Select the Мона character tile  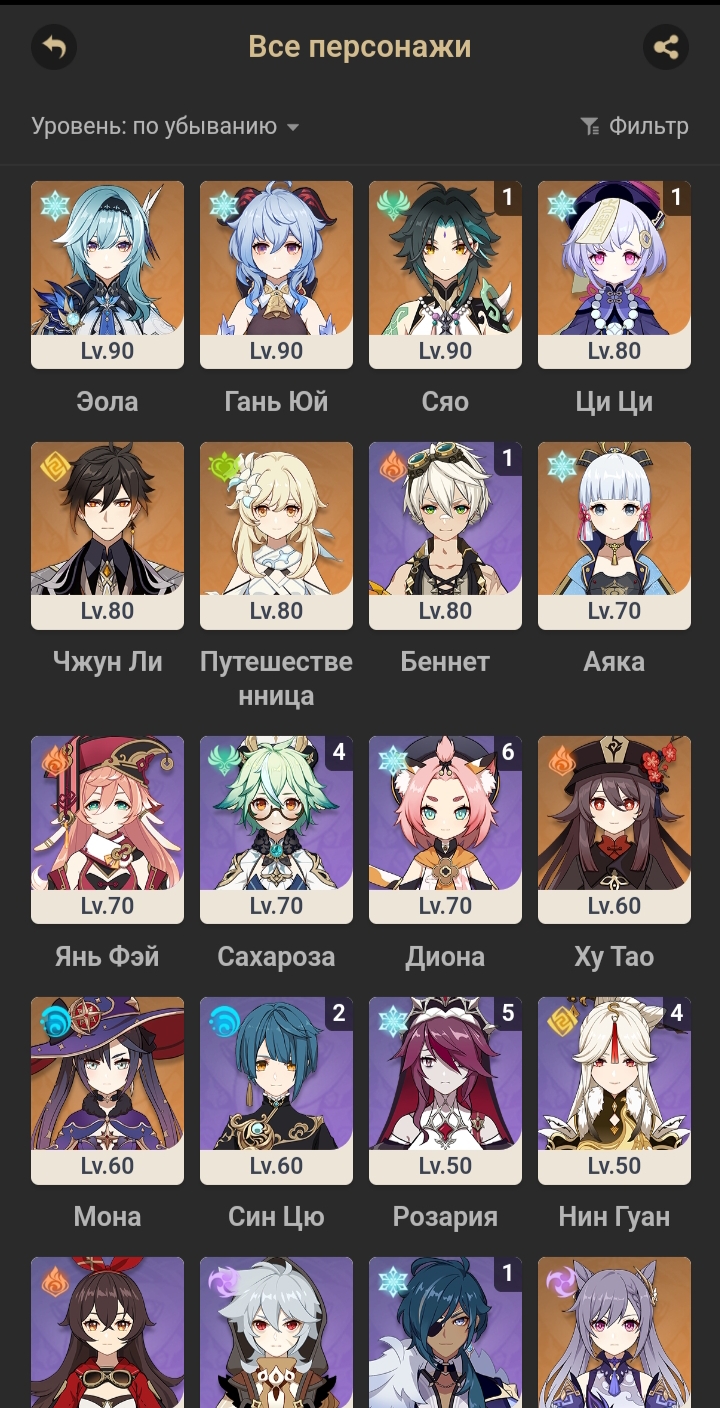point(107,1090)
